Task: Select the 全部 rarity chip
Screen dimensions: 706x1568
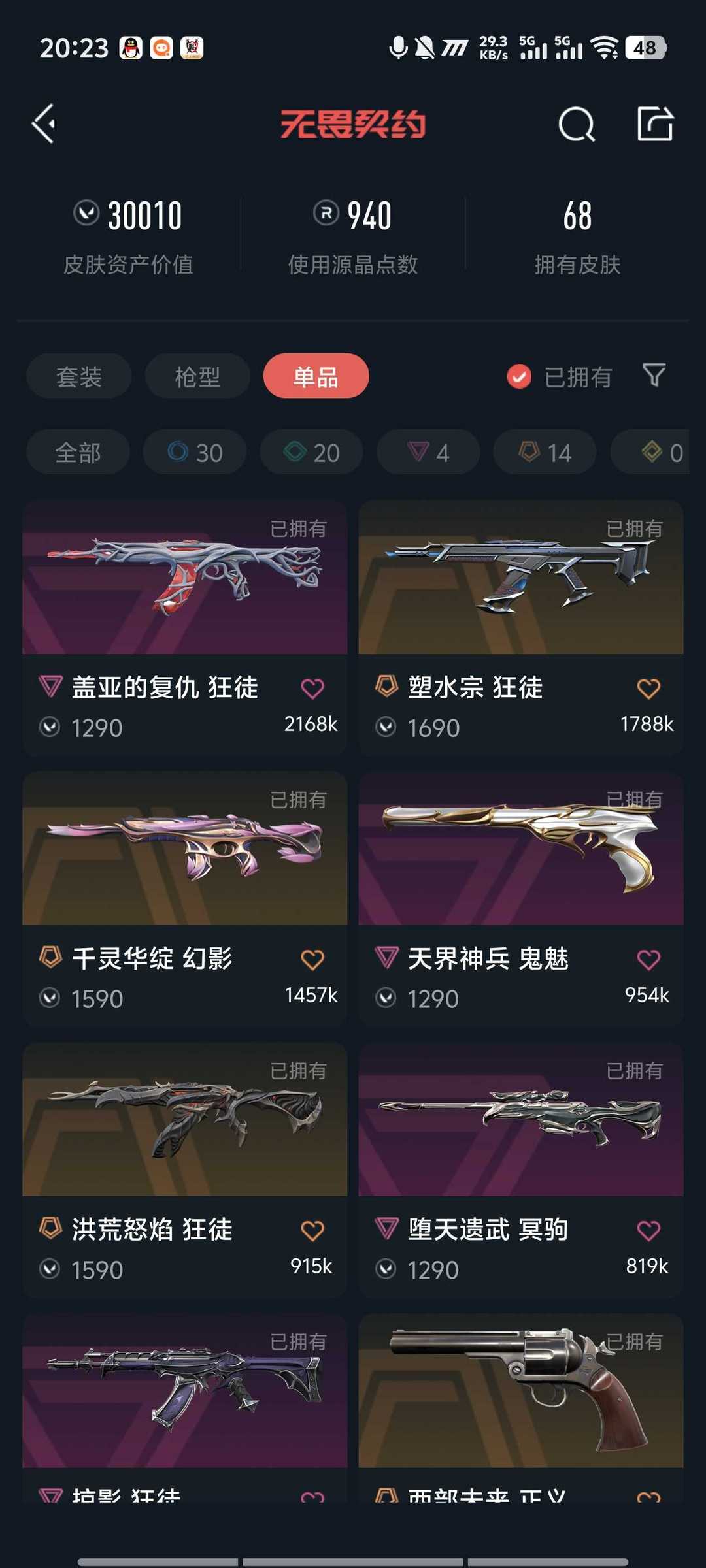Action: (78, 452)
